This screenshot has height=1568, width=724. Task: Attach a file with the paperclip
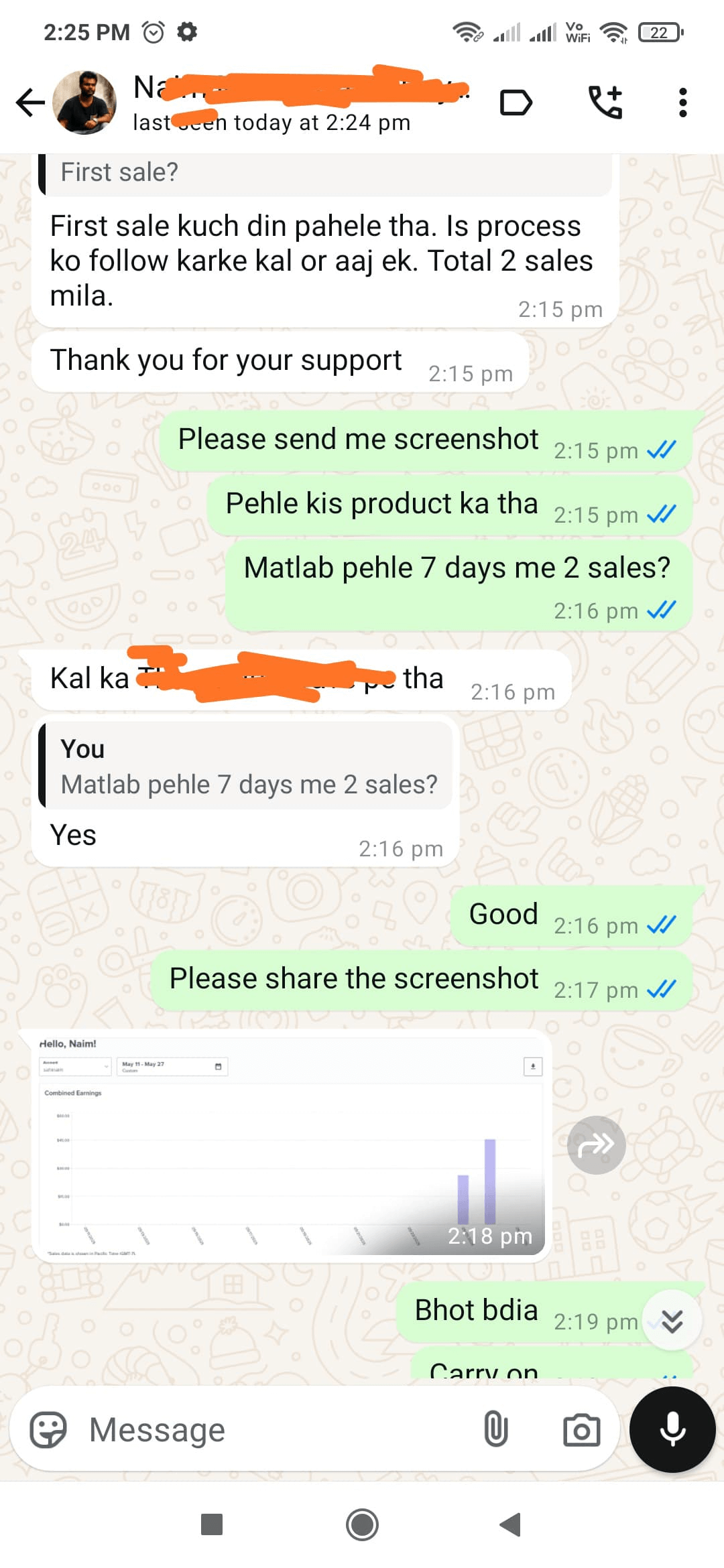(x=495, y=1430)
